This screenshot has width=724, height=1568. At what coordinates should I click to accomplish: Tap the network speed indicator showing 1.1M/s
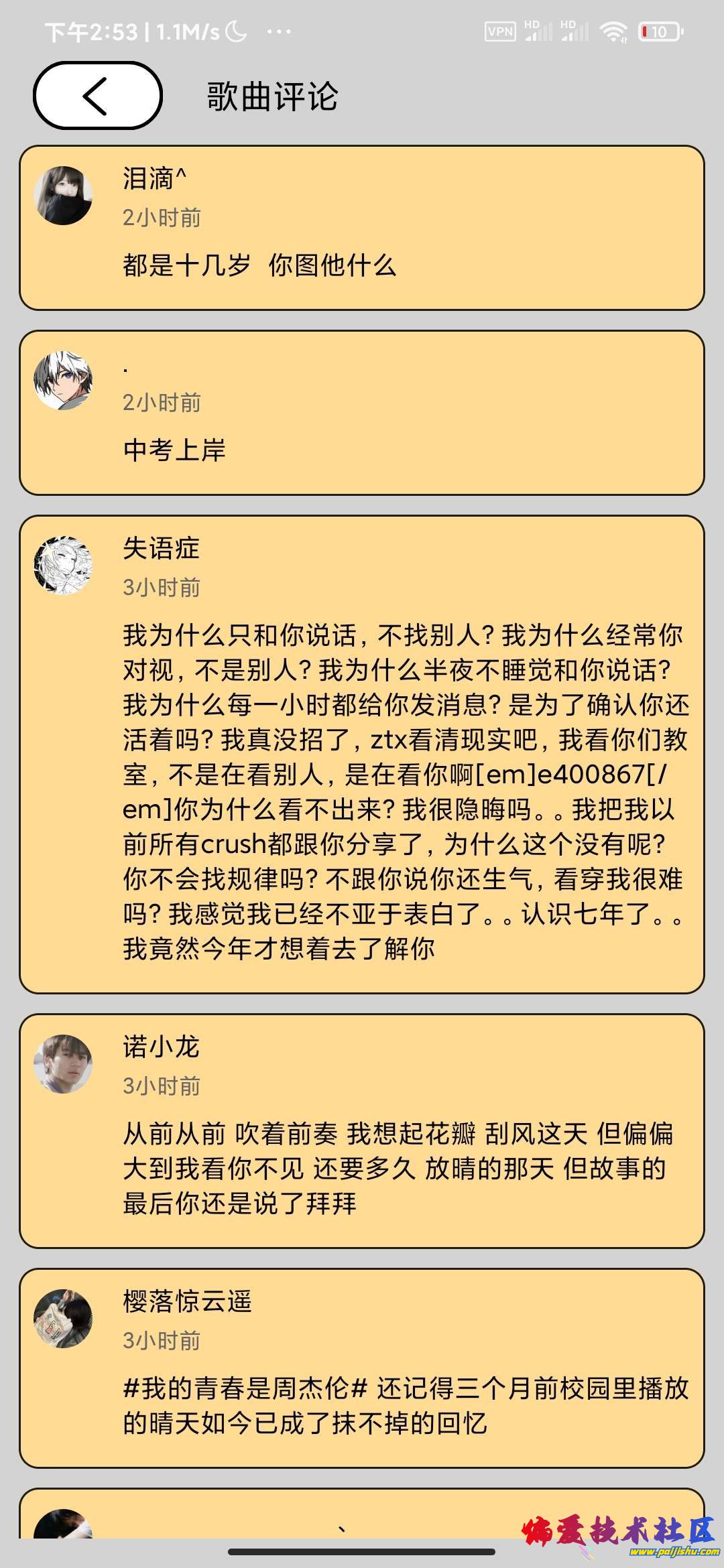coord(181,30)
